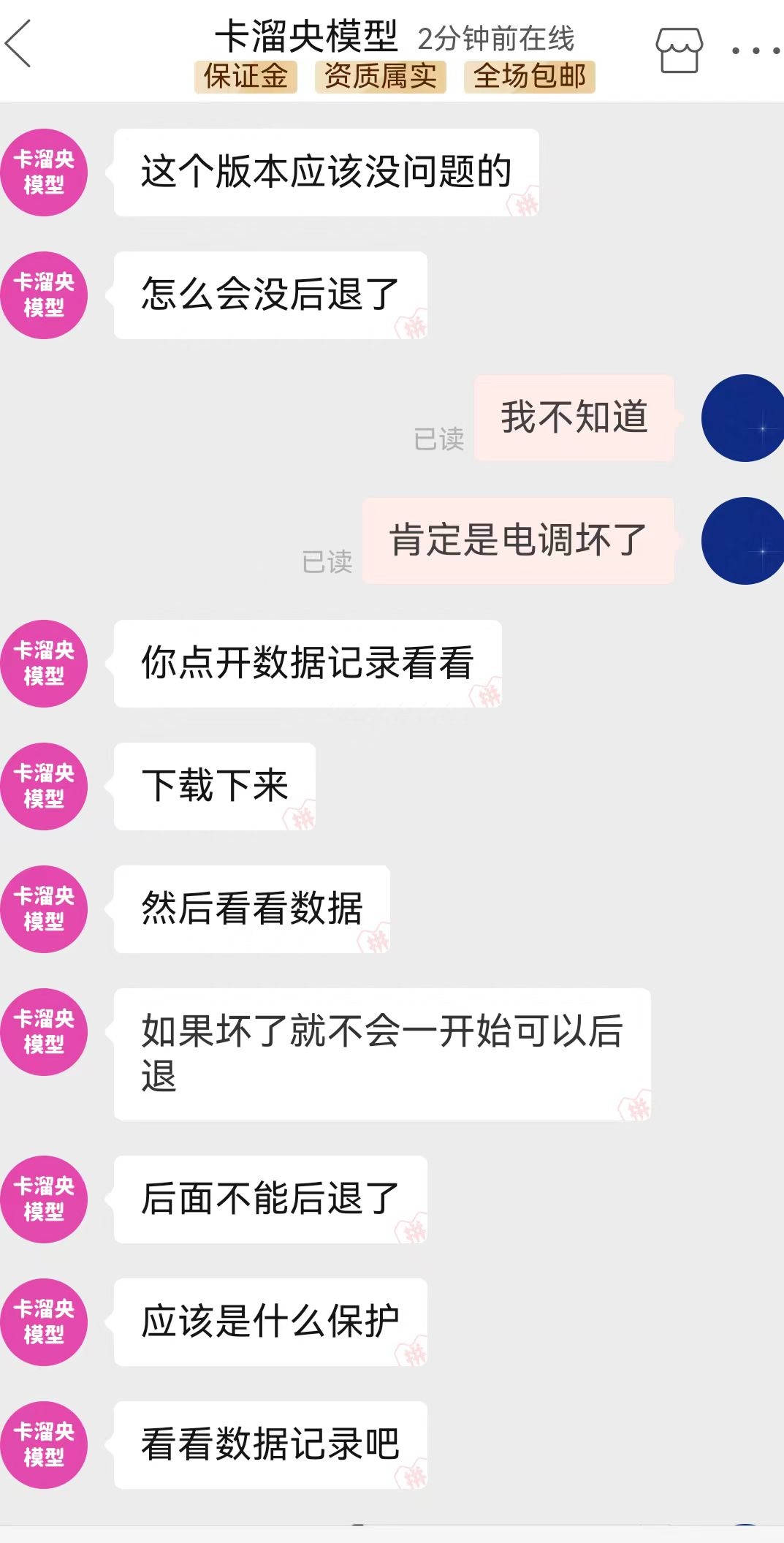Open seller avatar beside 这个版本应该没问题的
The height and width of the screenshot is (1543, 784).
[x=44, y=173]
